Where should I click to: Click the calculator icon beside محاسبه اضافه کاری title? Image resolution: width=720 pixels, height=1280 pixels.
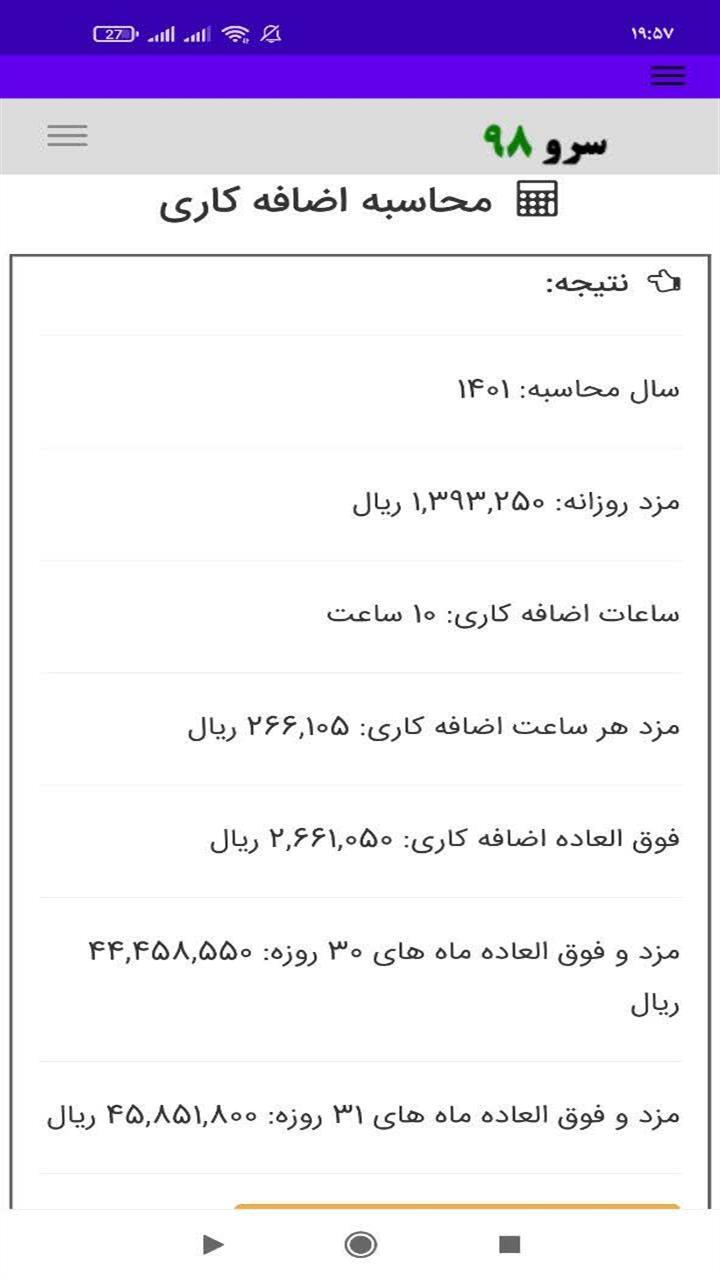[x=538, y=202]
